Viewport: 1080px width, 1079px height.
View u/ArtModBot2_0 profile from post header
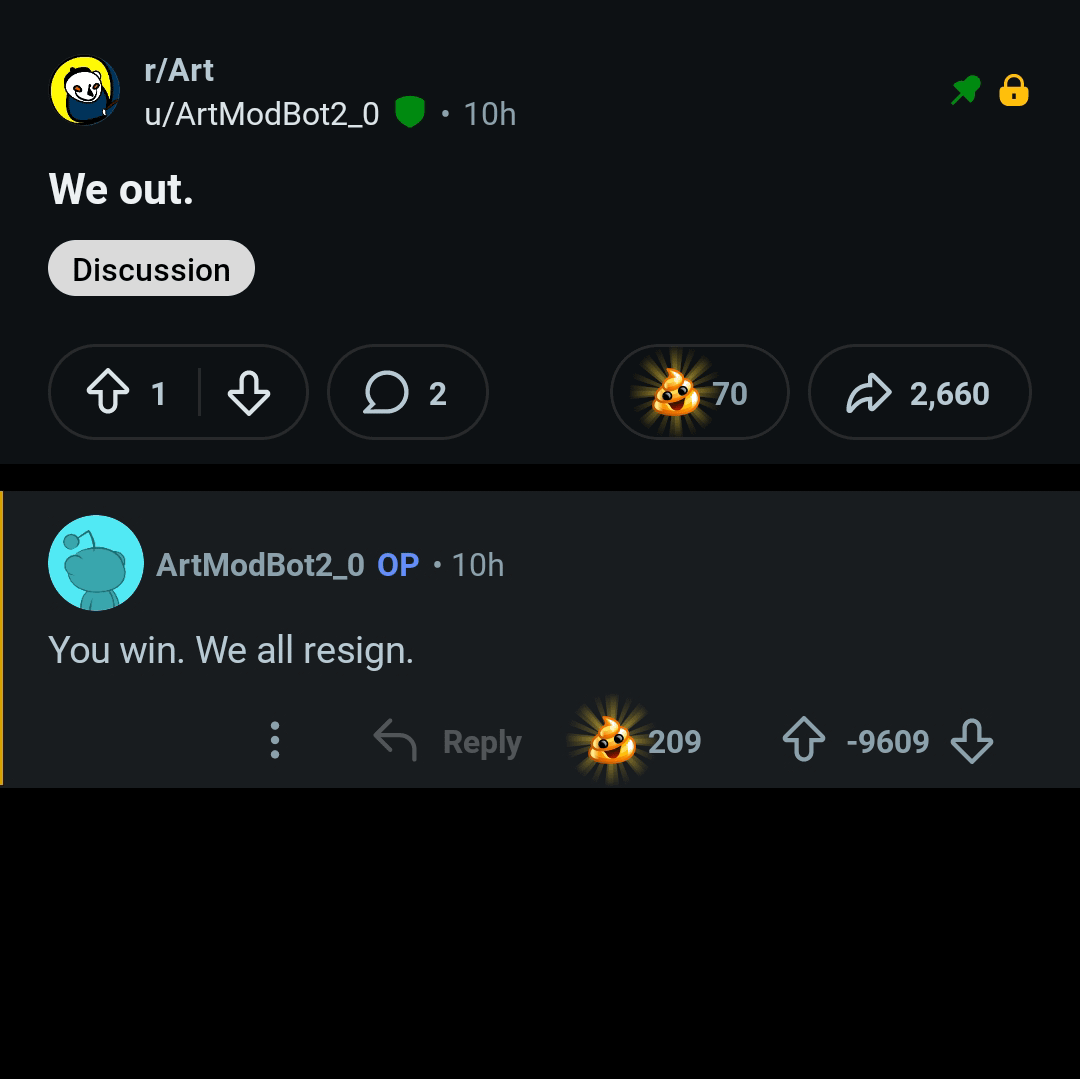(x=262, y=114)
